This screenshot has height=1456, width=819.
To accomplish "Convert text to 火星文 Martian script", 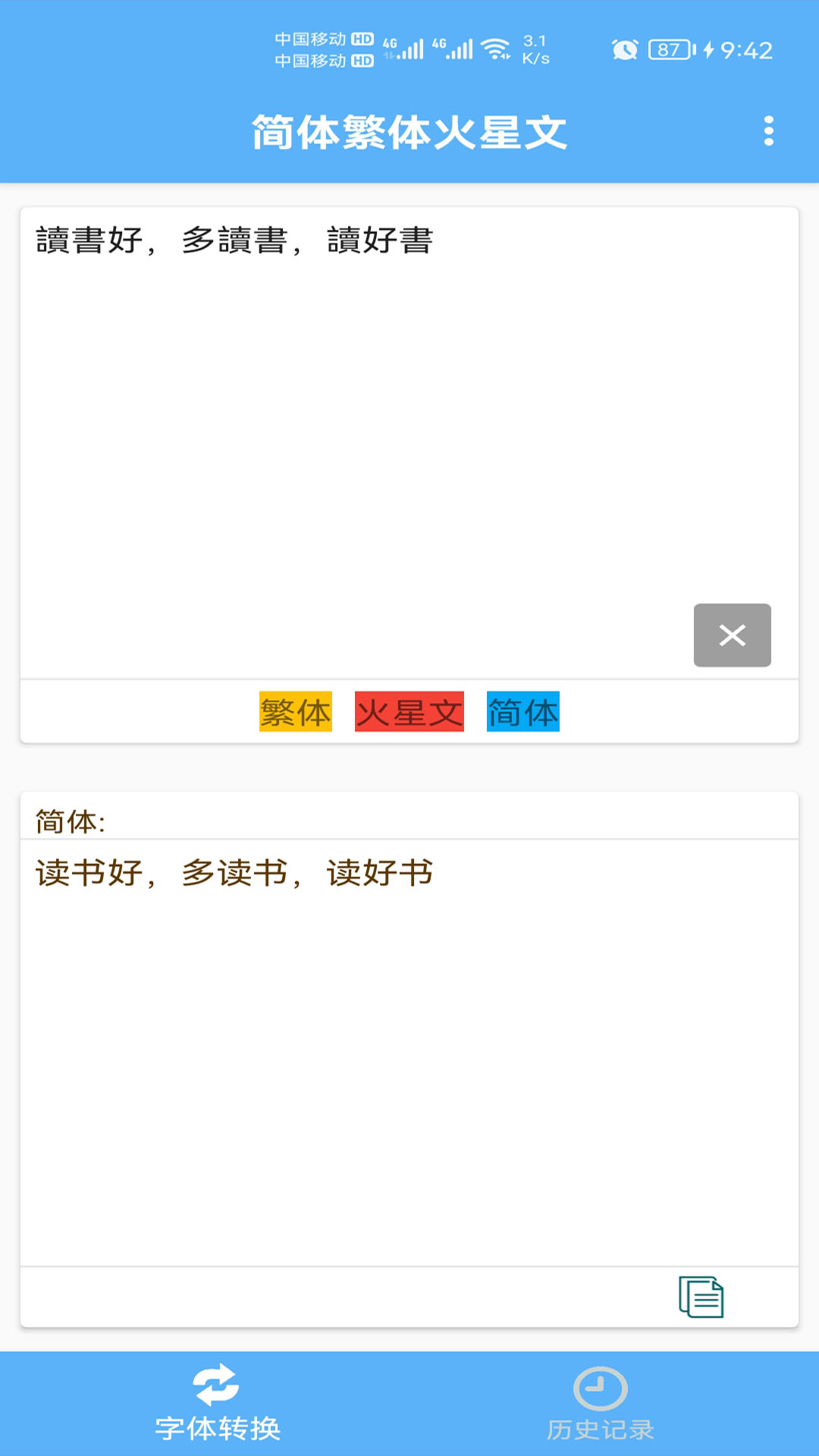I will [x=409, y=711].
